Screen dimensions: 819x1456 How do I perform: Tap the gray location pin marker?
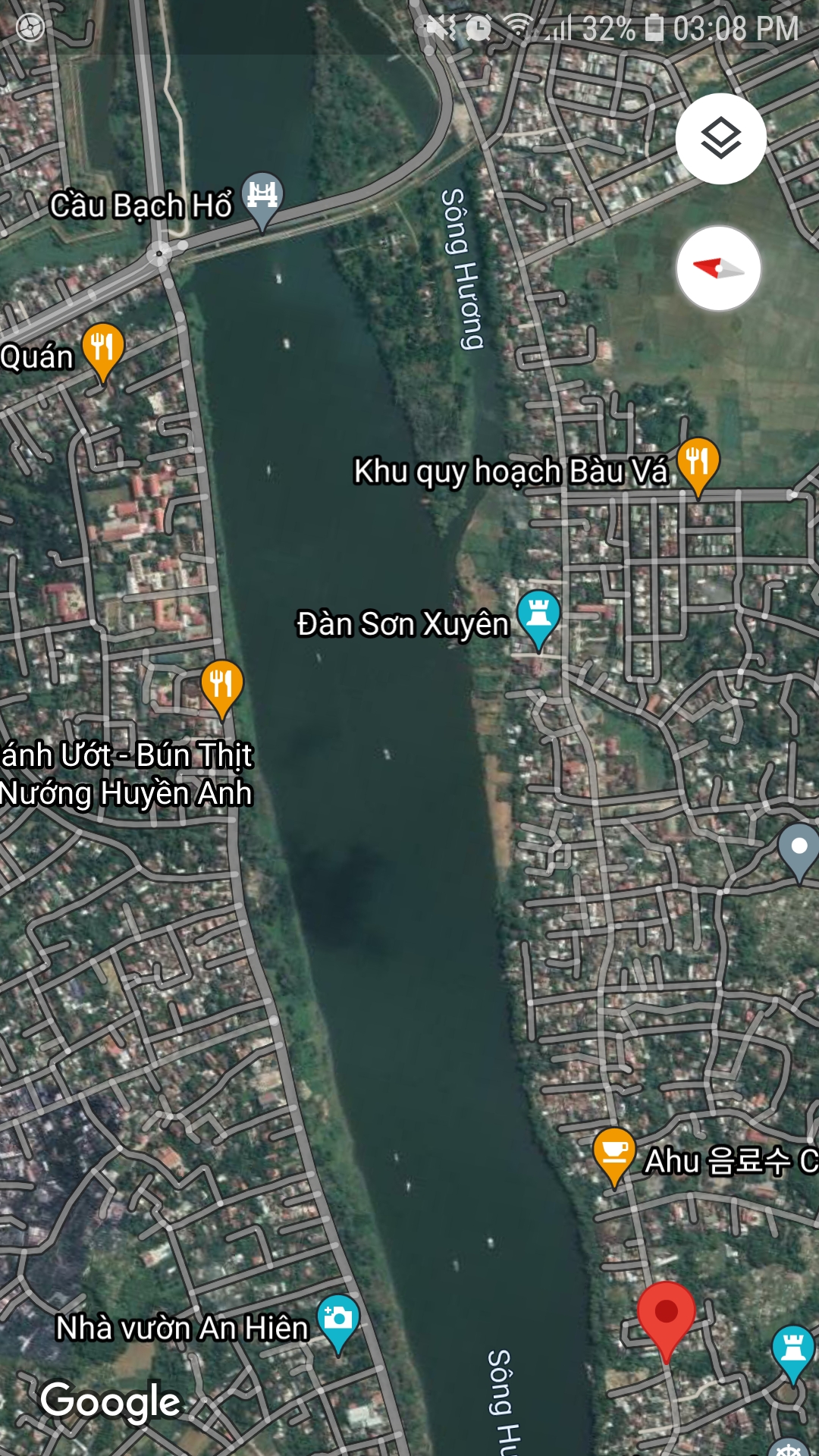coord(799,849)
